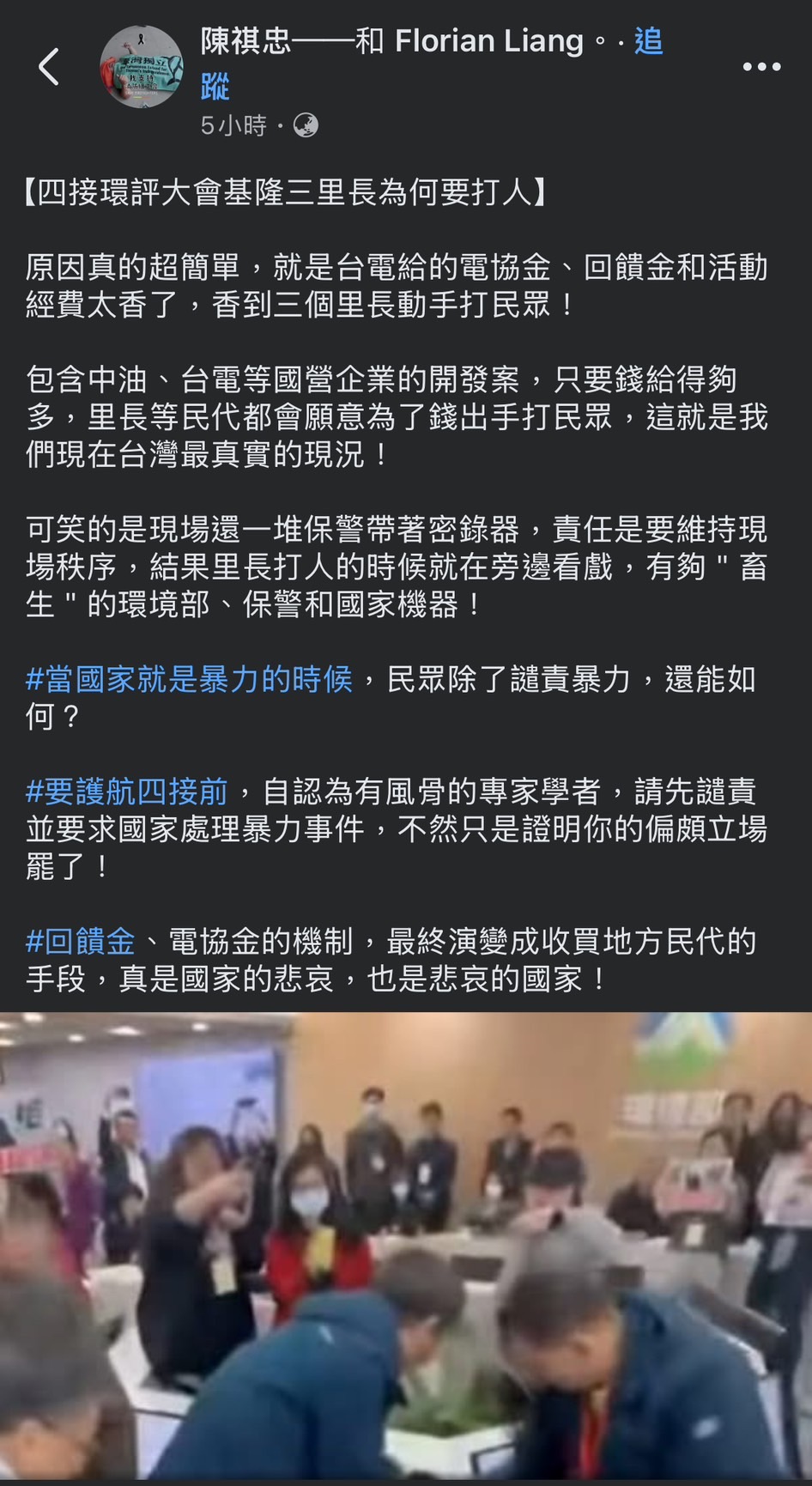Open Florian Liang's tagged profile
The width and height of the screenshot is (812, 1486).
click(488, 41)
